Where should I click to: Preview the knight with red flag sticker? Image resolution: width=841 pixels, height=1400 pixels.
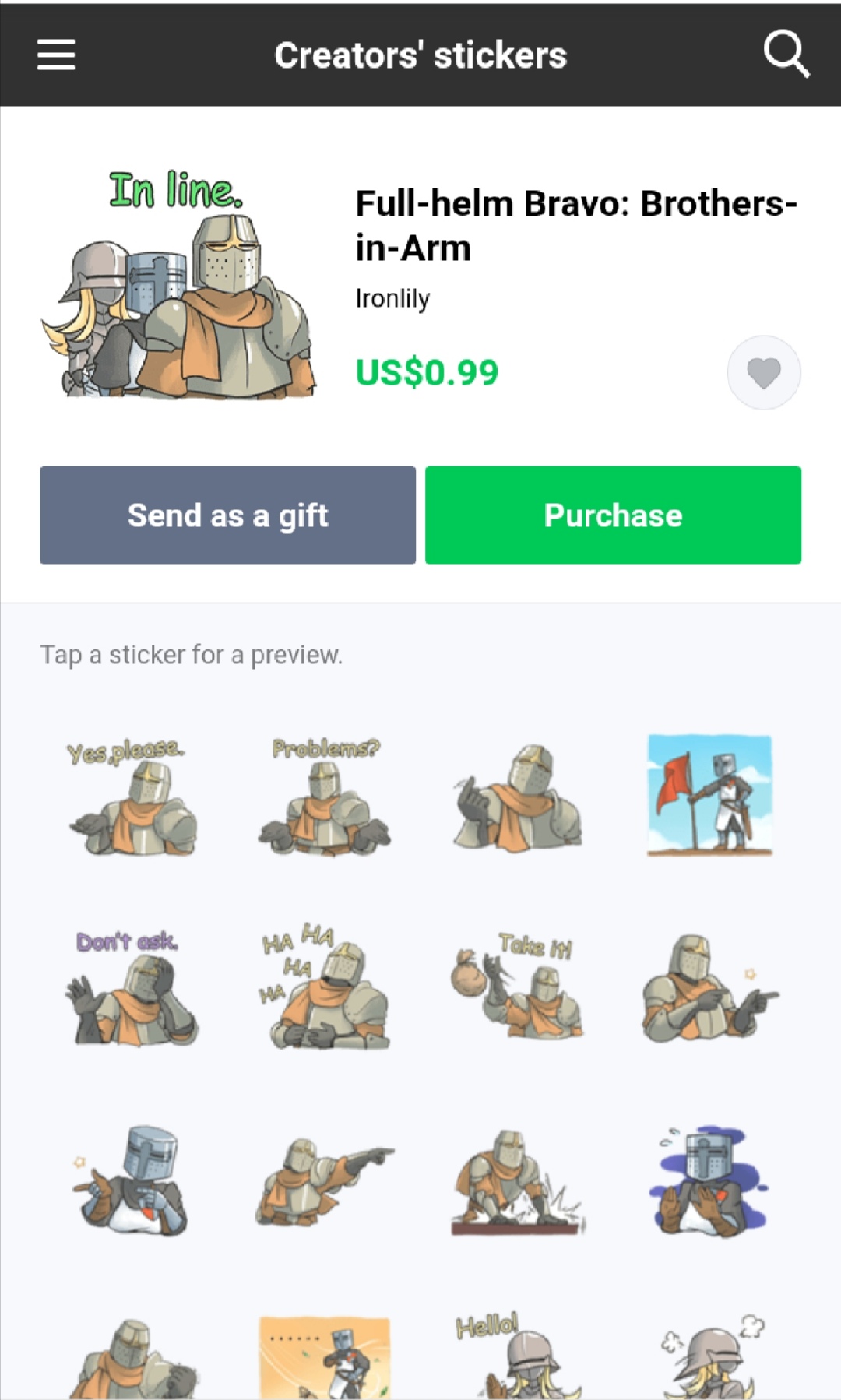click(709, 796)
